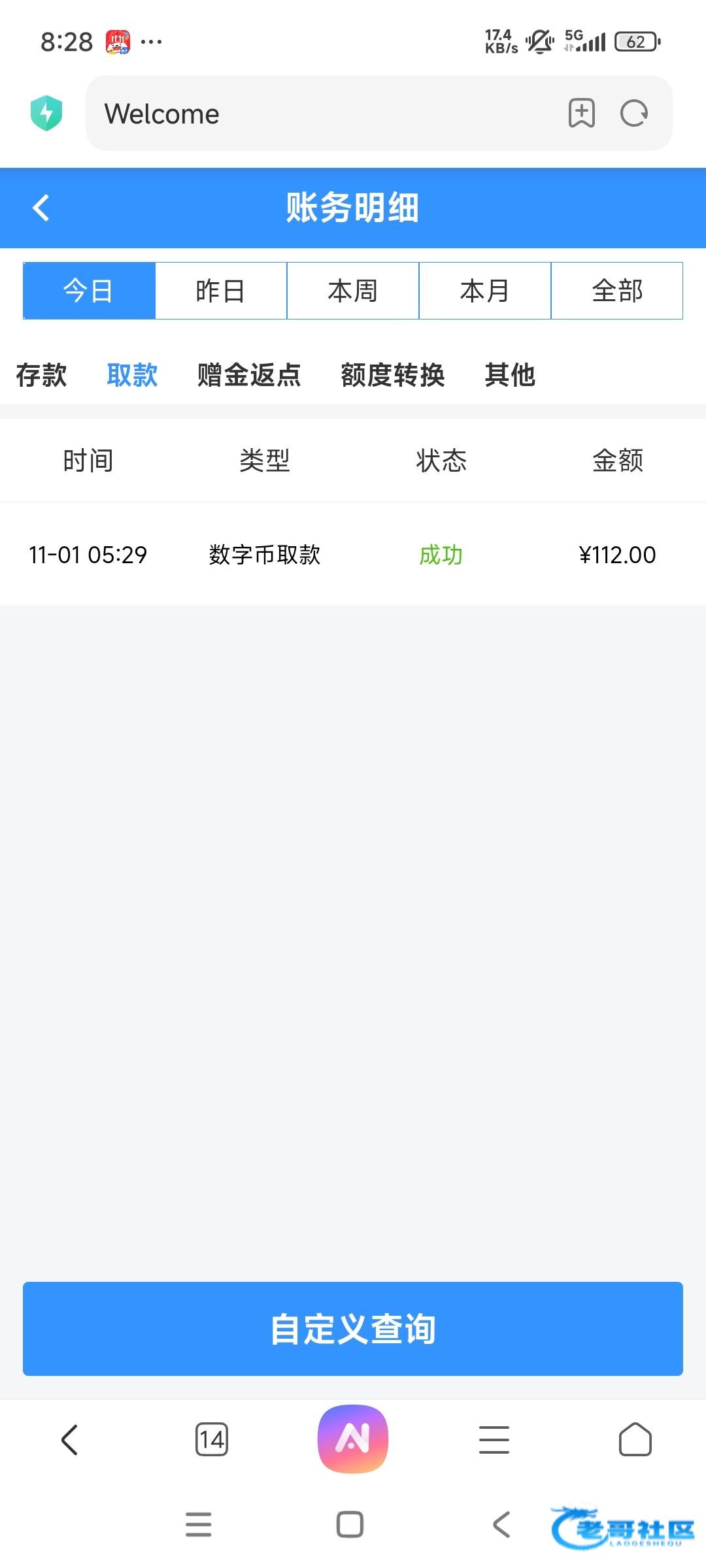Open the 赠金返点 category
The height and width of the screenshot is (1568, 706).
click(249, 375)
